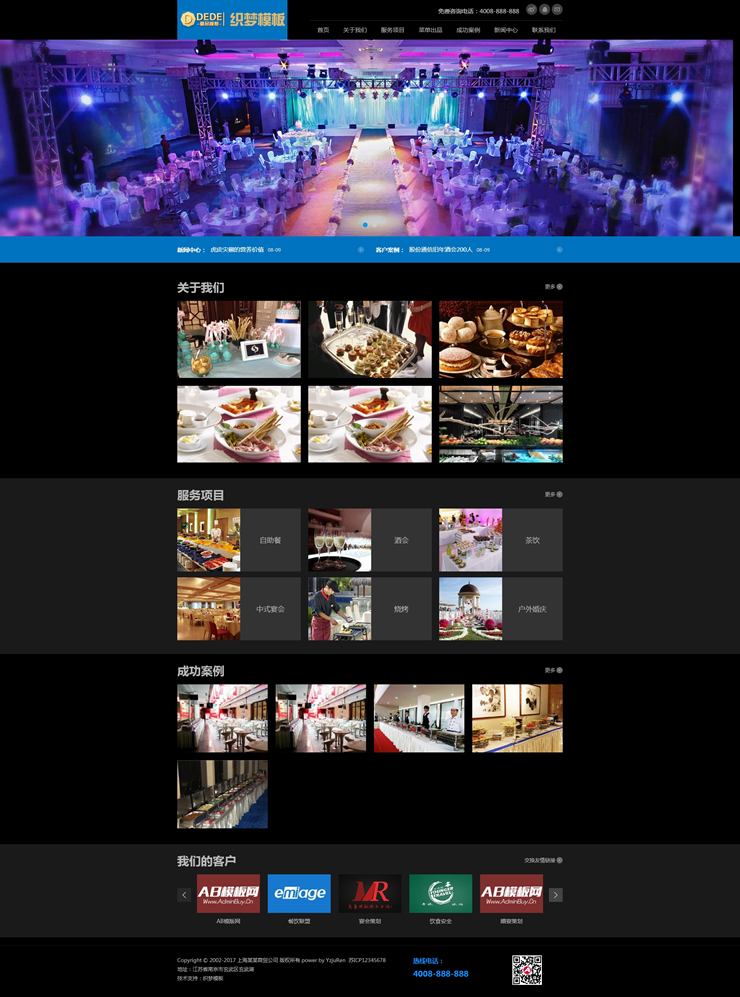Tap 更多 beside 成功案例 heading
Image resolution: width=740 pixels, height=997 pixels.
[x=553, y=670]
